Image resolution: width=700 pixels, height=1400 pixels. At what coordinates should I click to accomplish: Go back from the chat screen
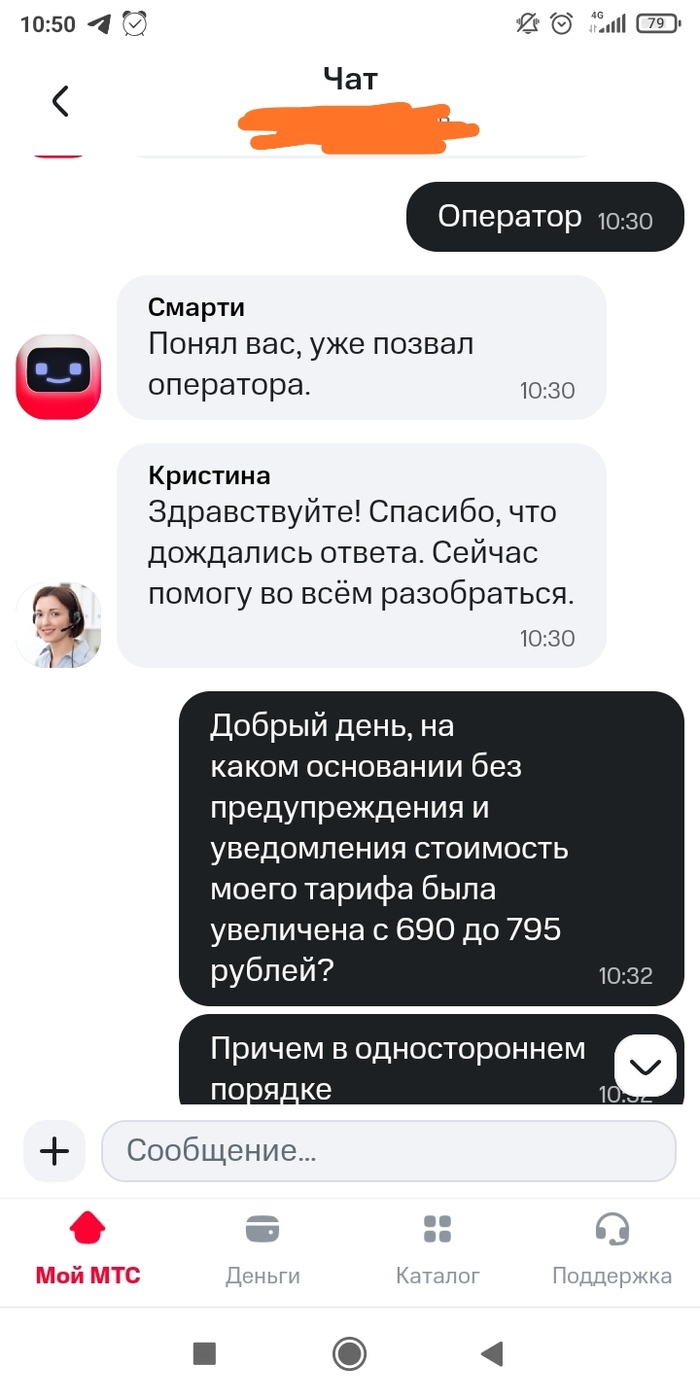60,101
